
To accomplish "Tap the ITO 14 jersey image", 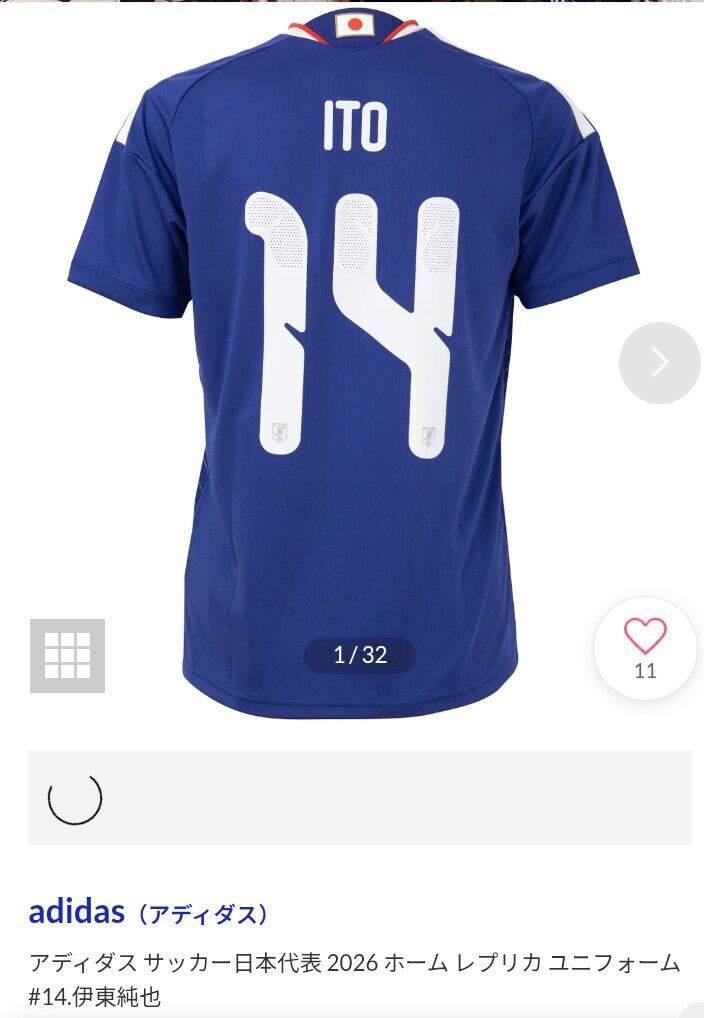I will tap(353, 362).
